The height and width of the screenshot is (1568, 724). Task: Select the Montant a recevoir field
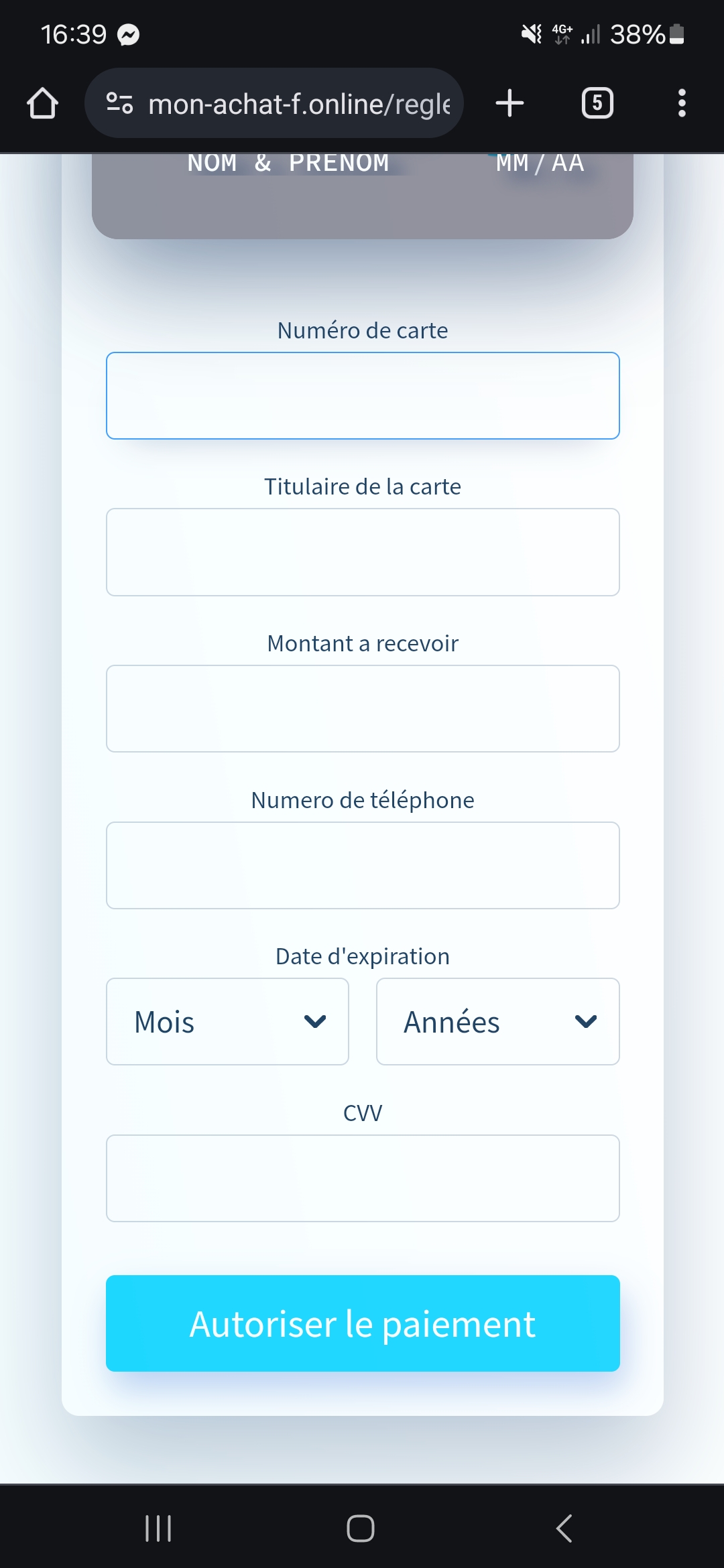coord(363,709)
